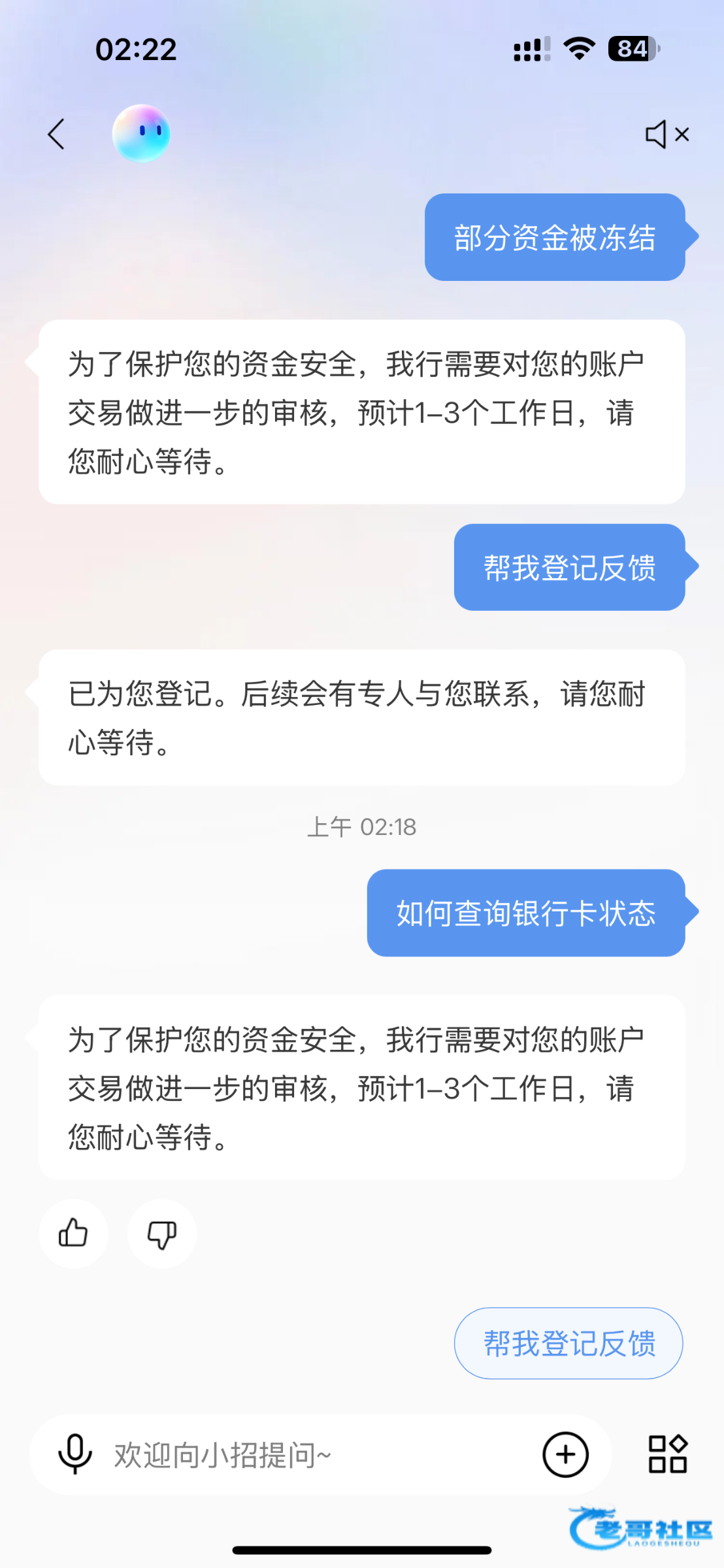Image resolution: width=724 pixels, height=1568 pixels.
Task: Start voice input with the microphone
Action: [75, 1454]
